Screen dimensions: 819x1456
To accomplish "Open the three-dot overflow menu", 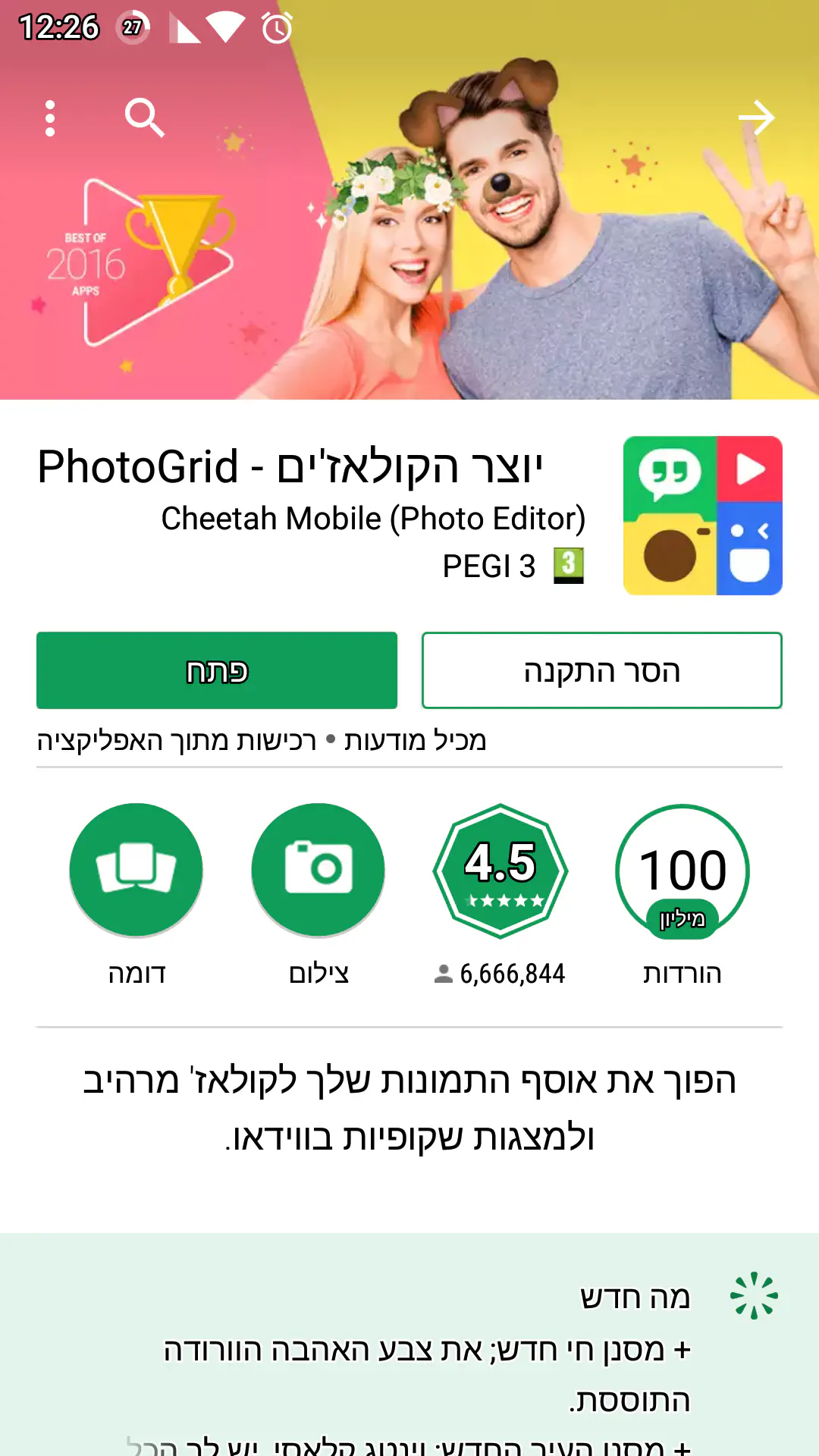I will (x=50, y=118).
